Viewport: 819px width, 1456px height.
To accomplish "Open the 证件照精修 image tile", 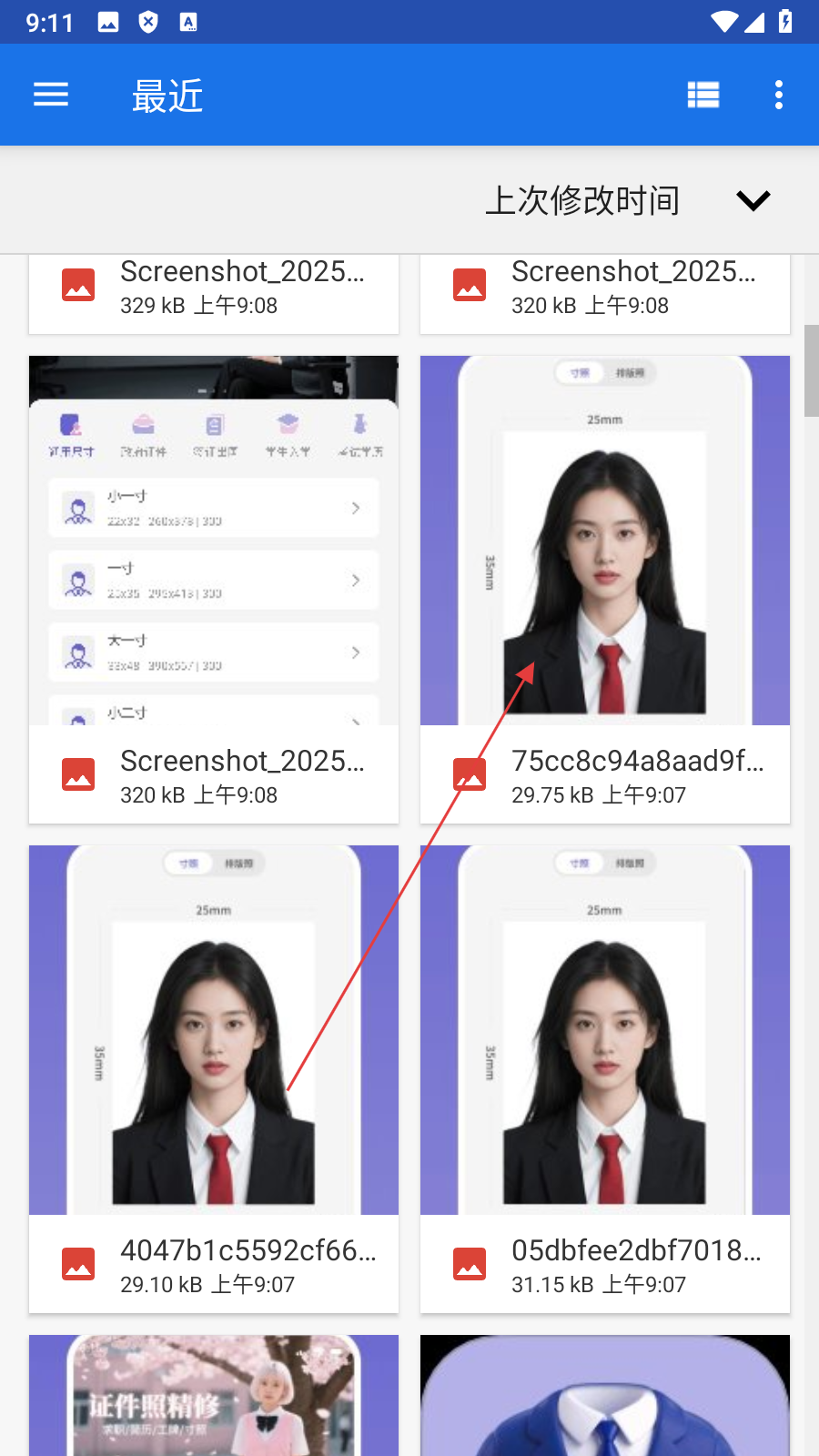I will click(214, 1395).
